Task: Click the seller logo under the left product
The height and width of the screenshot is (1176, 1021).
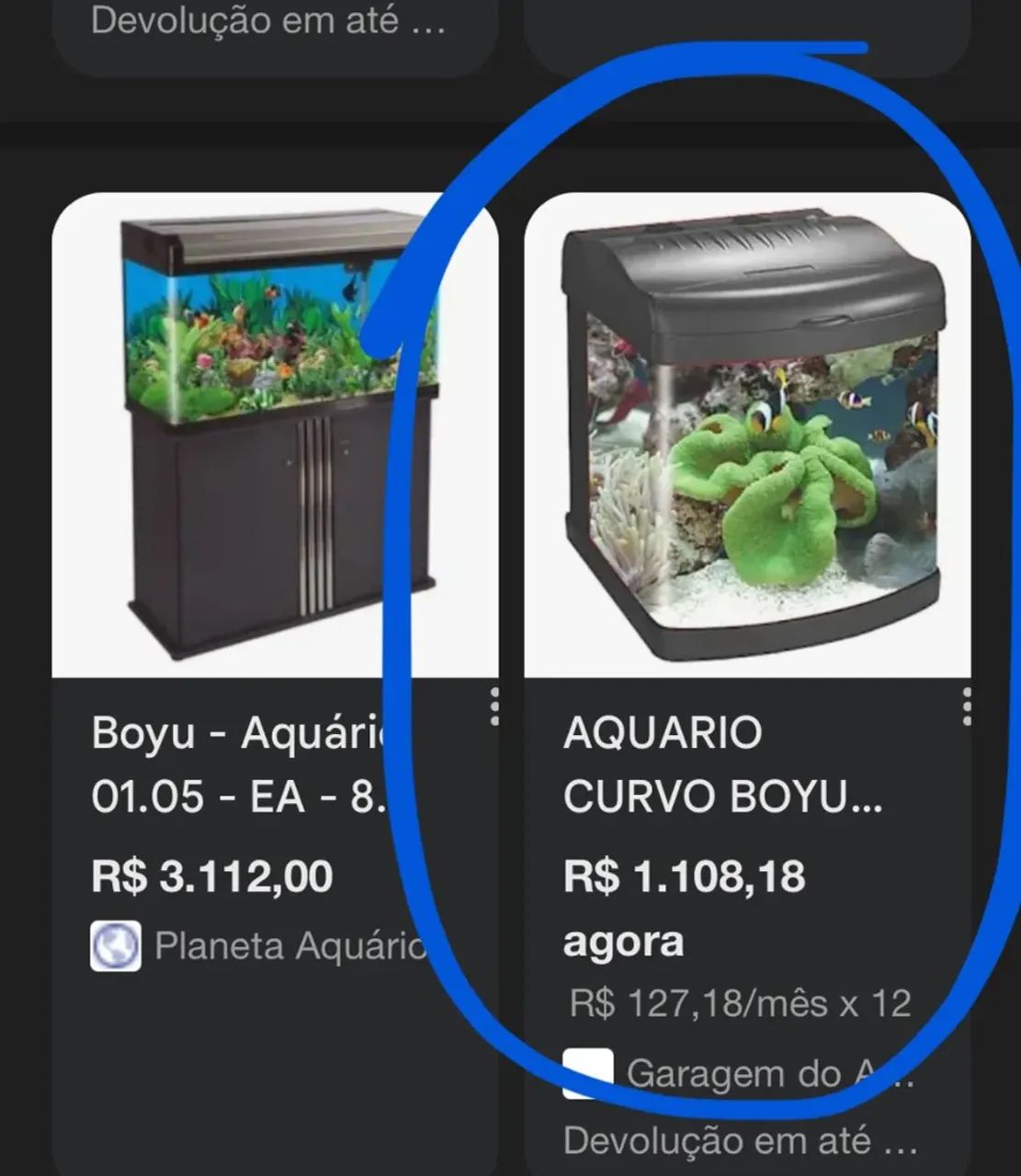Action: pos(114,944)
